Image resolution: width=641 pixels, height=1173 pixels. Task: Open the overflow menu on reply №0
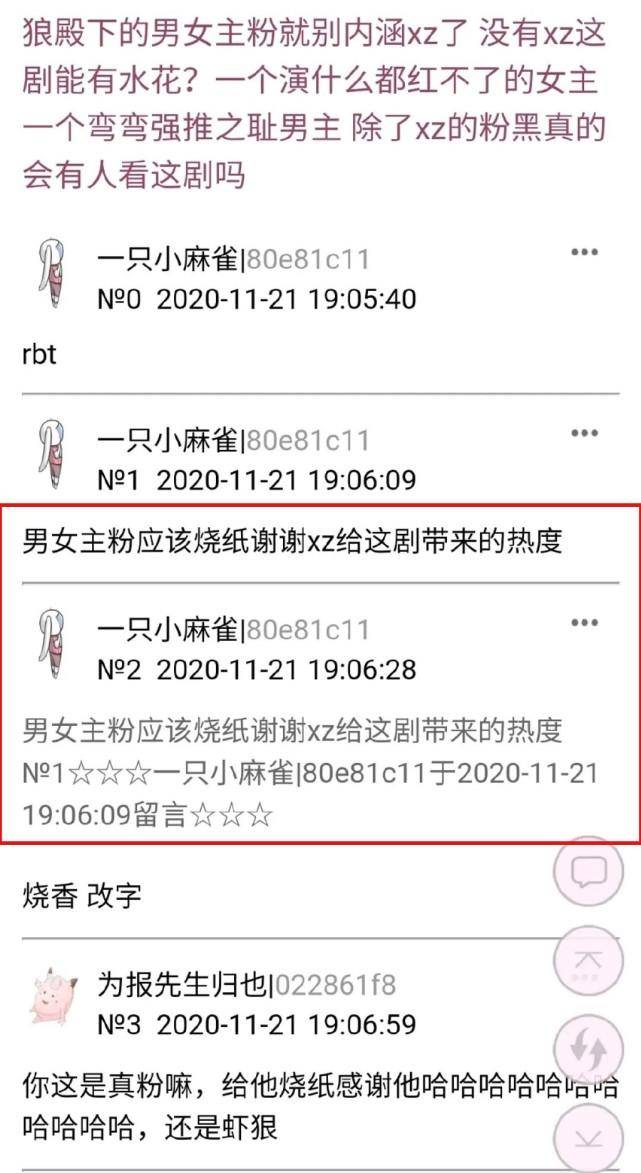click(x=584, y=252)
